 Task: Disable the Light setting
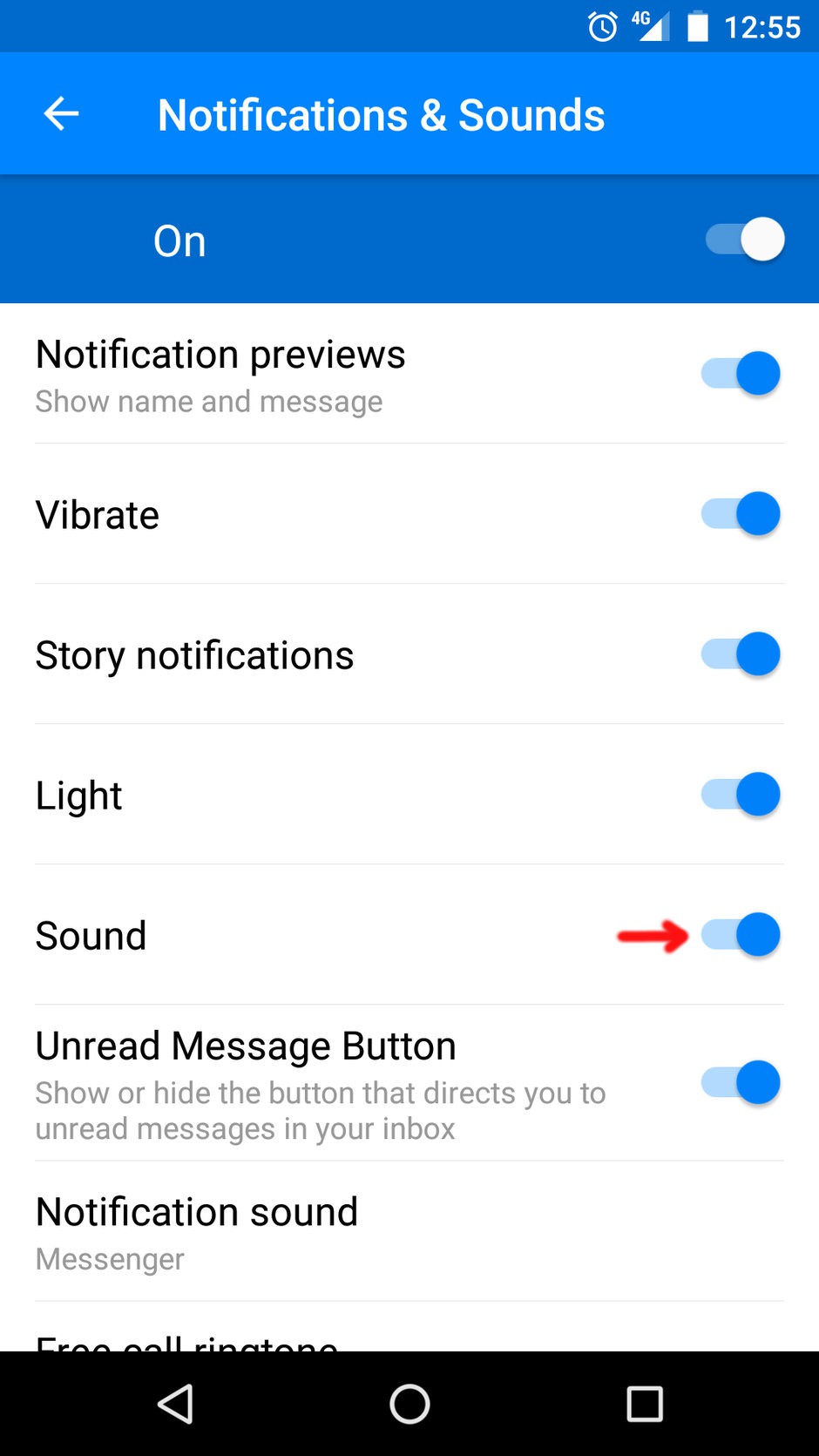pos(740,794)
